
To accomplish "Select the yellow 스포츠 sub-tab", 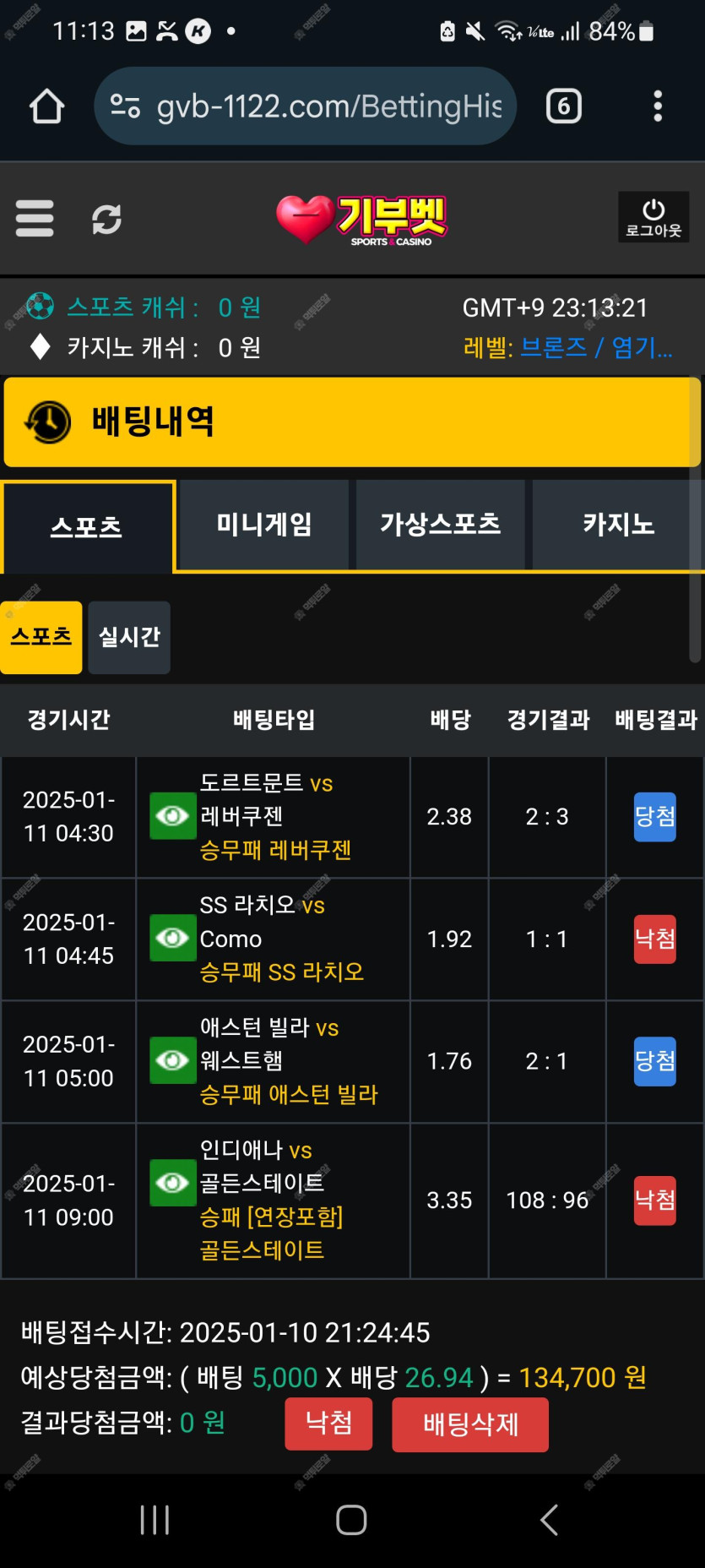I will click(41, 637).
